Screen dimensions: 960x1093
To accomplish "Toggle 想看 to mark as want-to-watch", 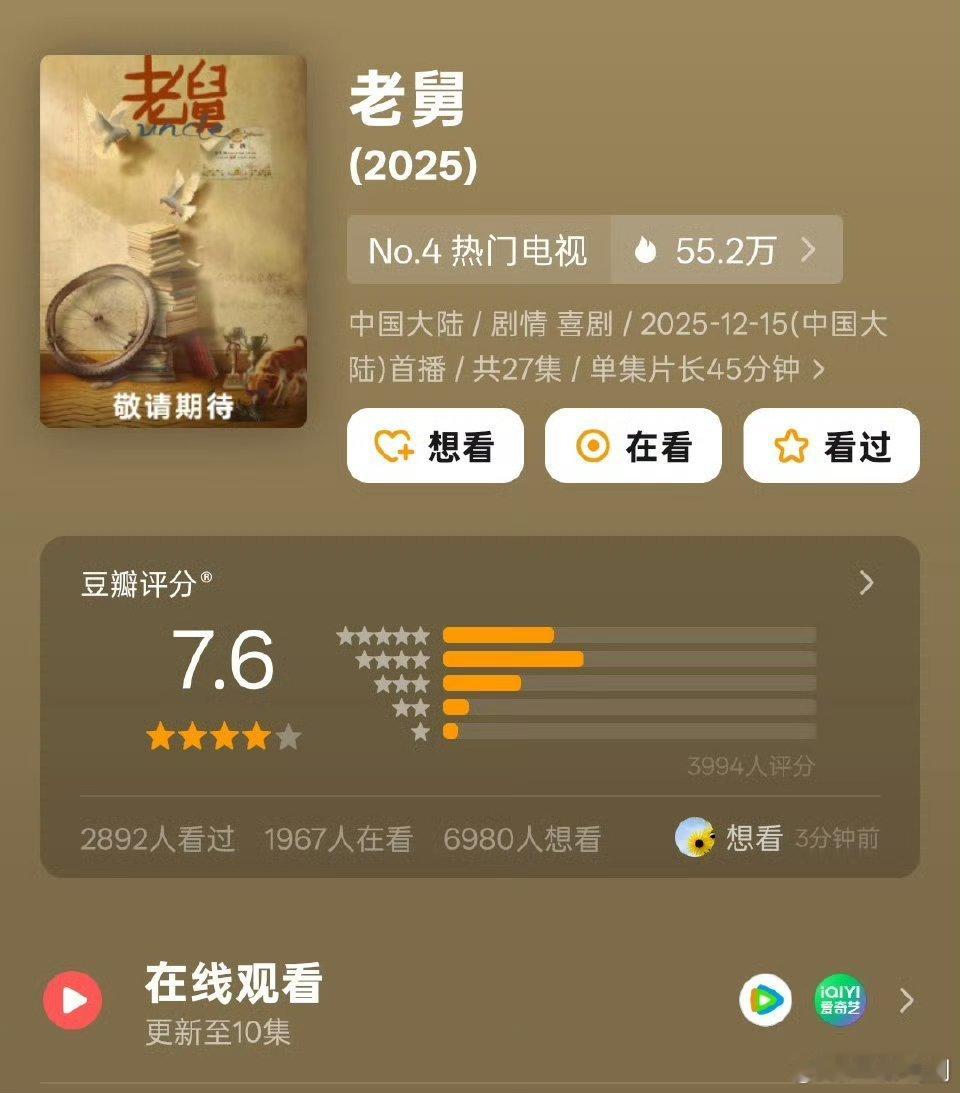I will pyautogui.click(x=435, y=447).
